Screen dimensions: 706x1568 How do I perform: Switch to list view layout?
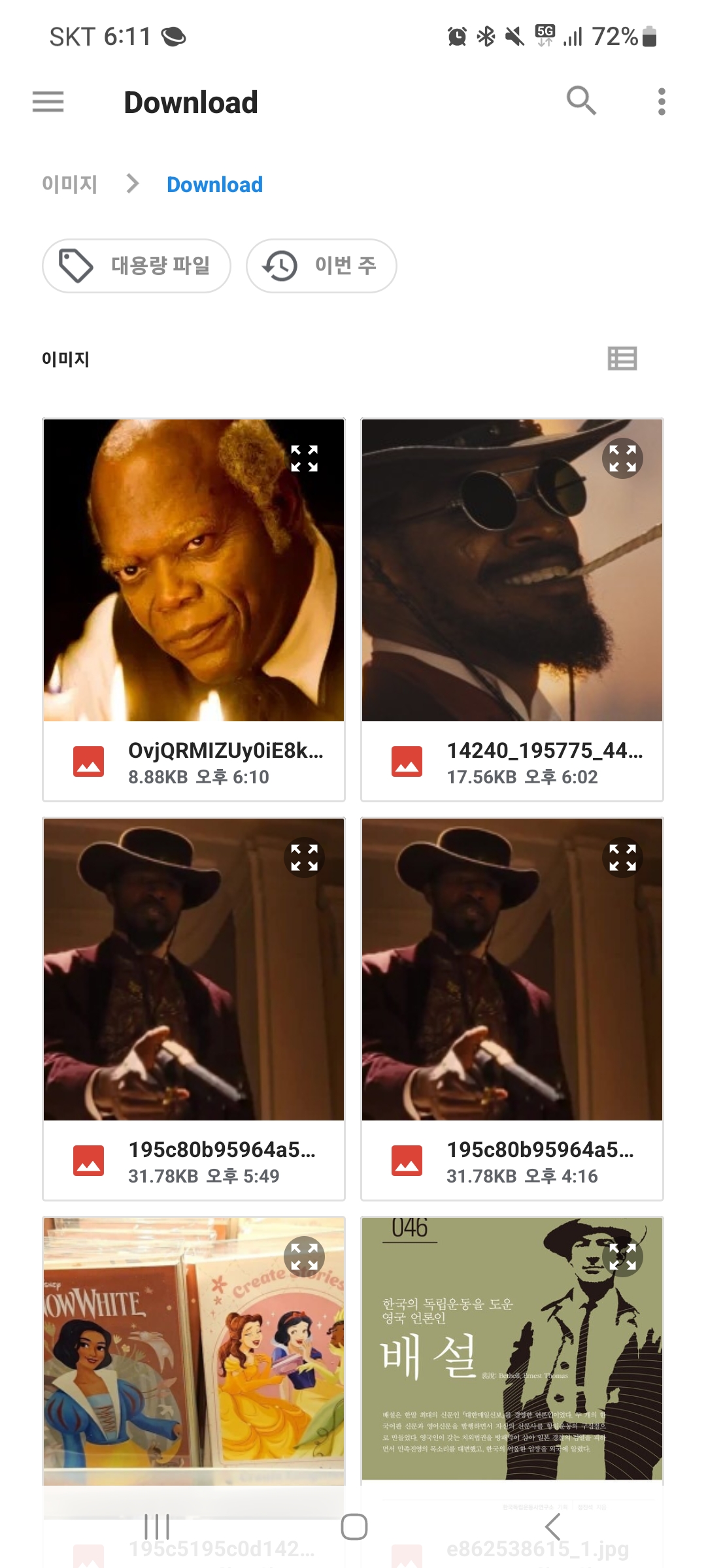[x=622, y=359]
